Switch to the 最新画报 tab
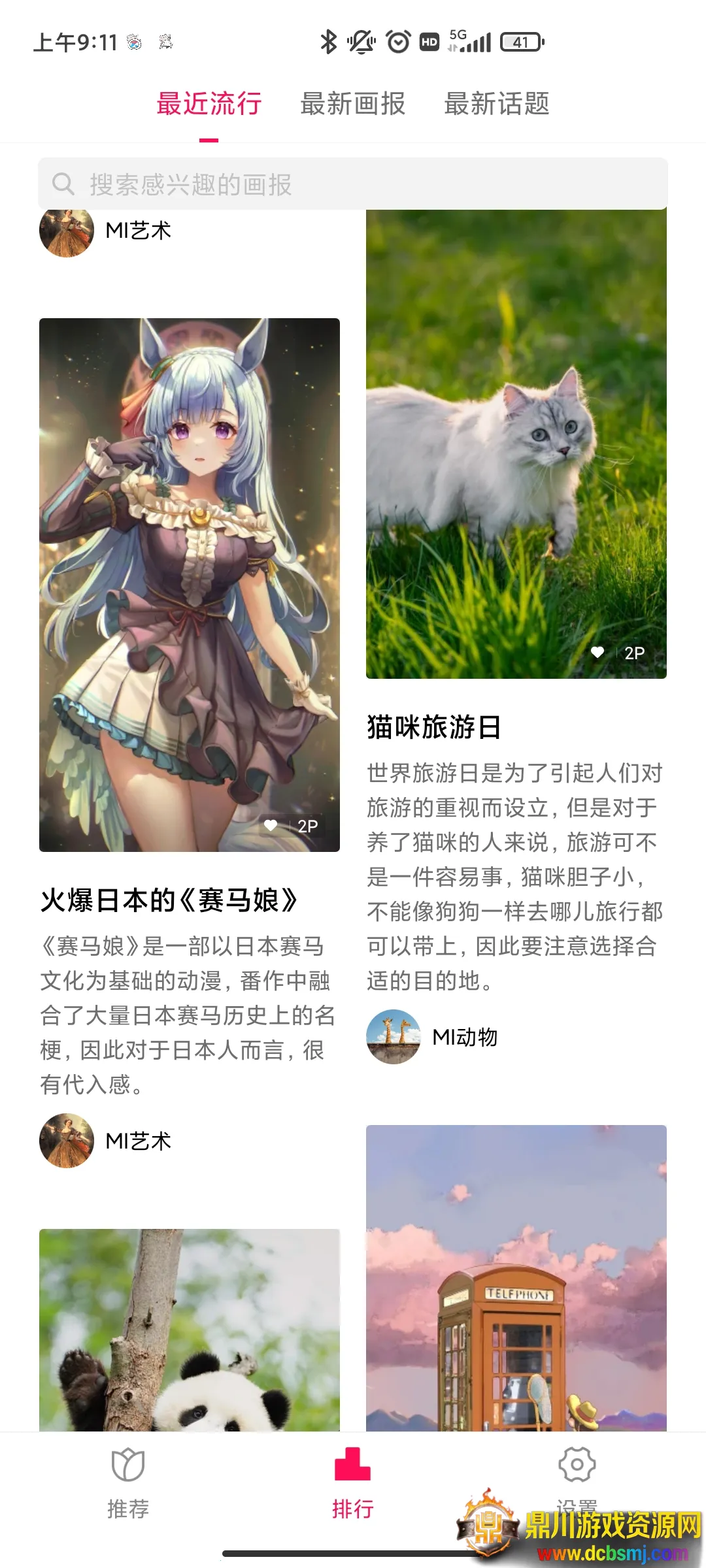The height and width of the screenshot is (1568, 706). [x=352, y=104]
